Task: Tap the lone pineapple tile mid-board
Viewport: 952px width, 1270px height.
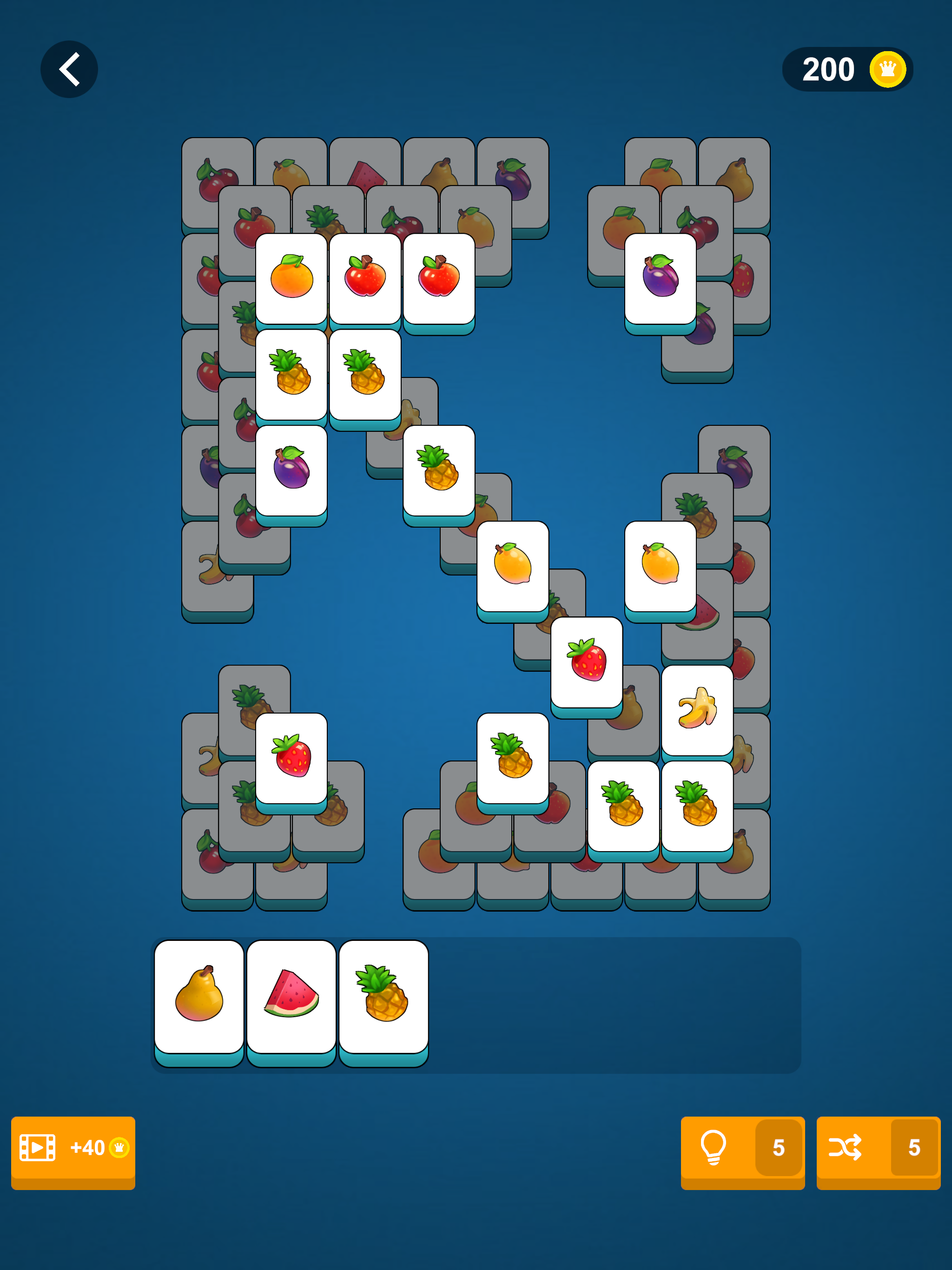Action: coord(439,472)
